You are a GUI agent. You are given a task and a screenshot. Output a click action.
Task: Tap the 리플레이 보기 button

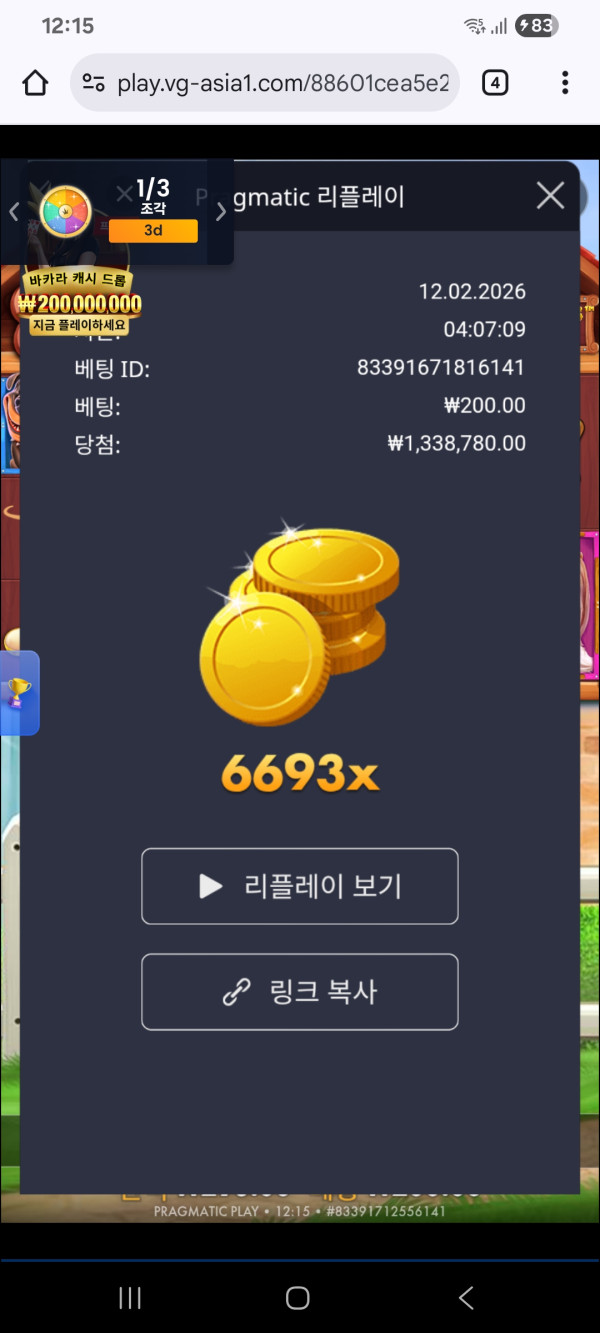300,886
